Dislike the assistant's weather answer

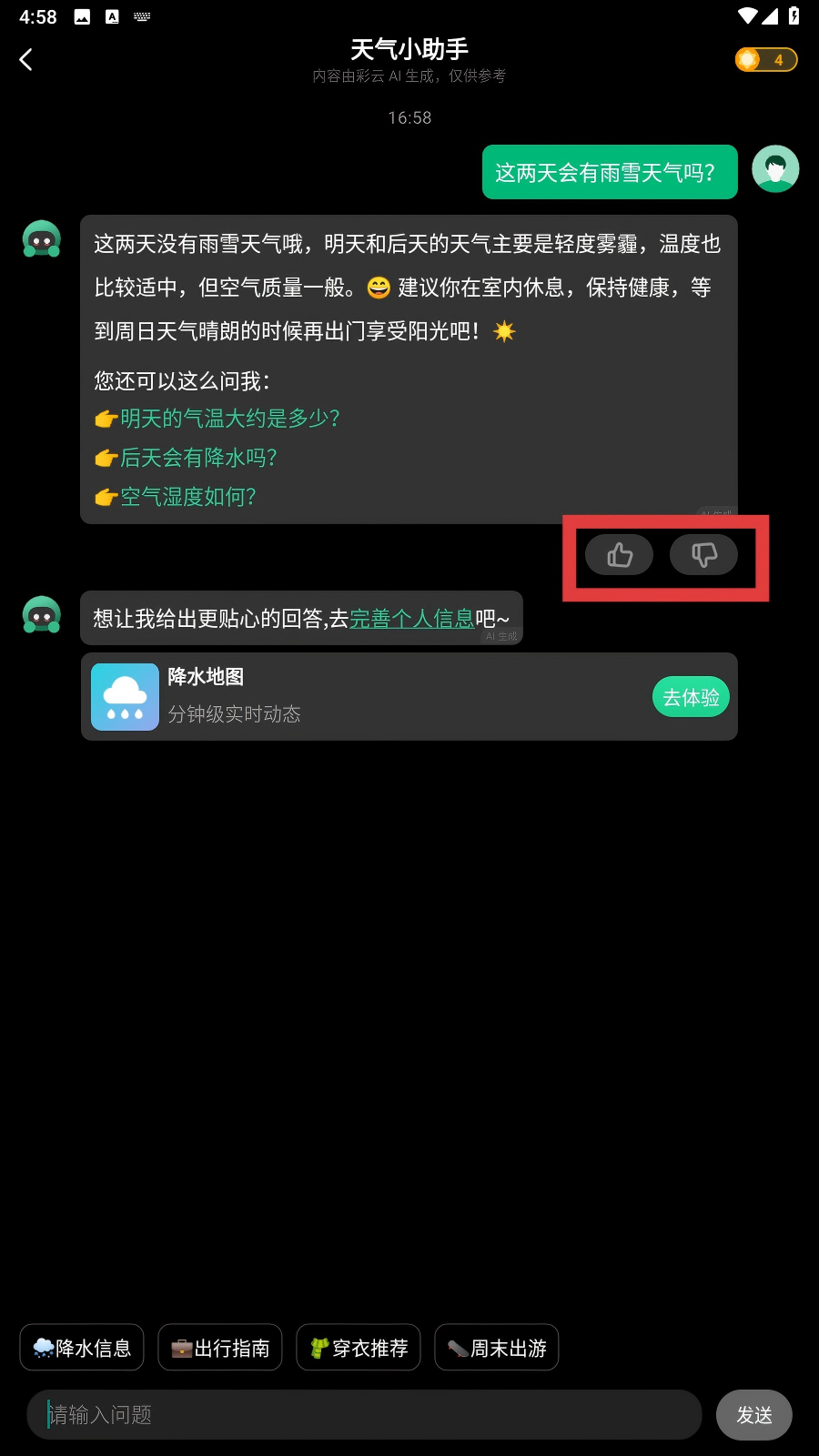703,555
